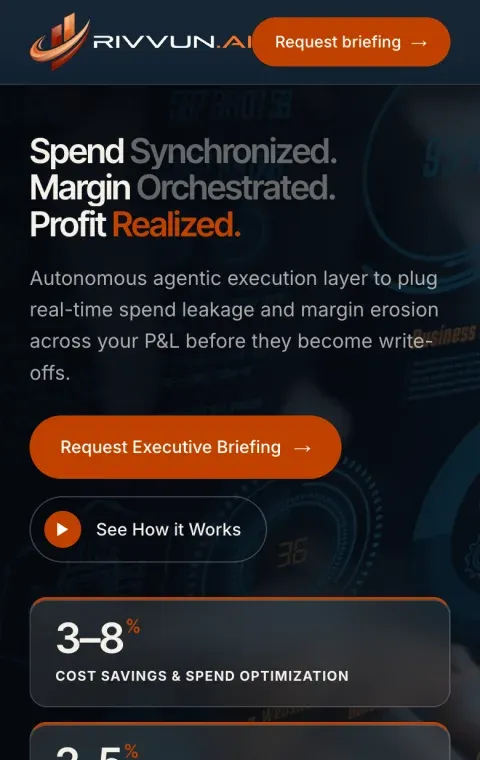Tap the Request briefing header button

coord(351,42)
